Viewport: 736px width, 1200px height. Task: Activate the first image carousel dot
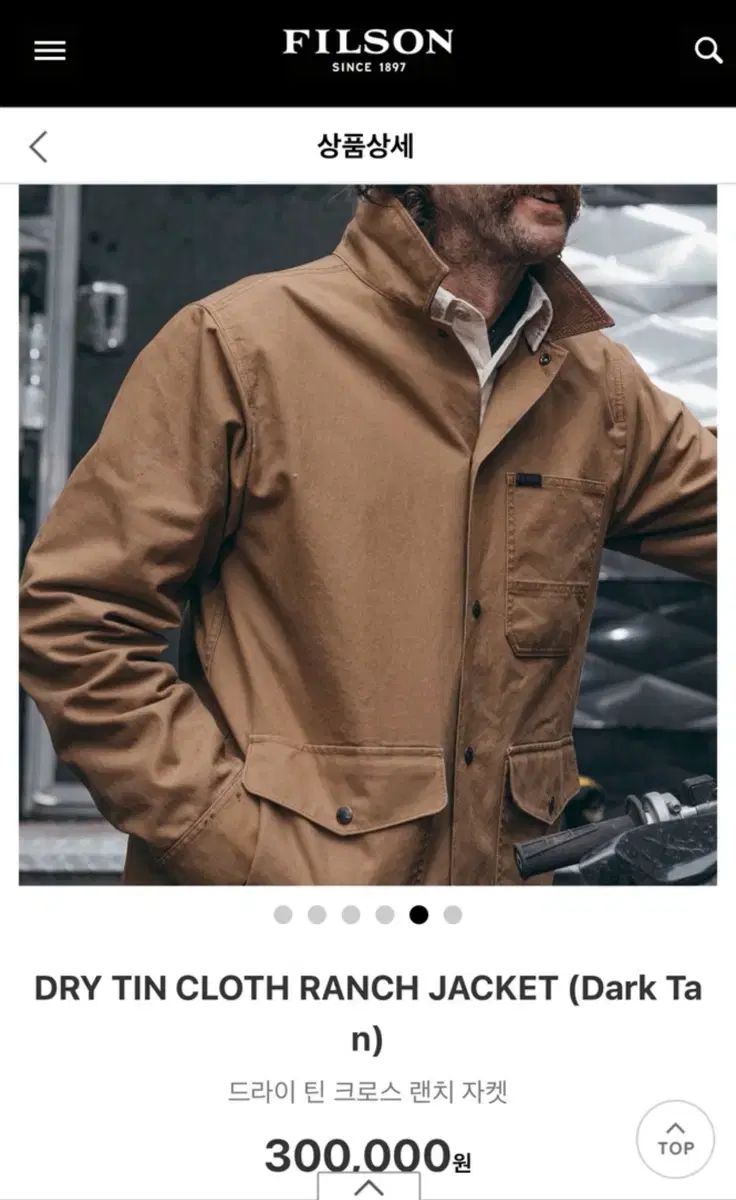(282, 913)
